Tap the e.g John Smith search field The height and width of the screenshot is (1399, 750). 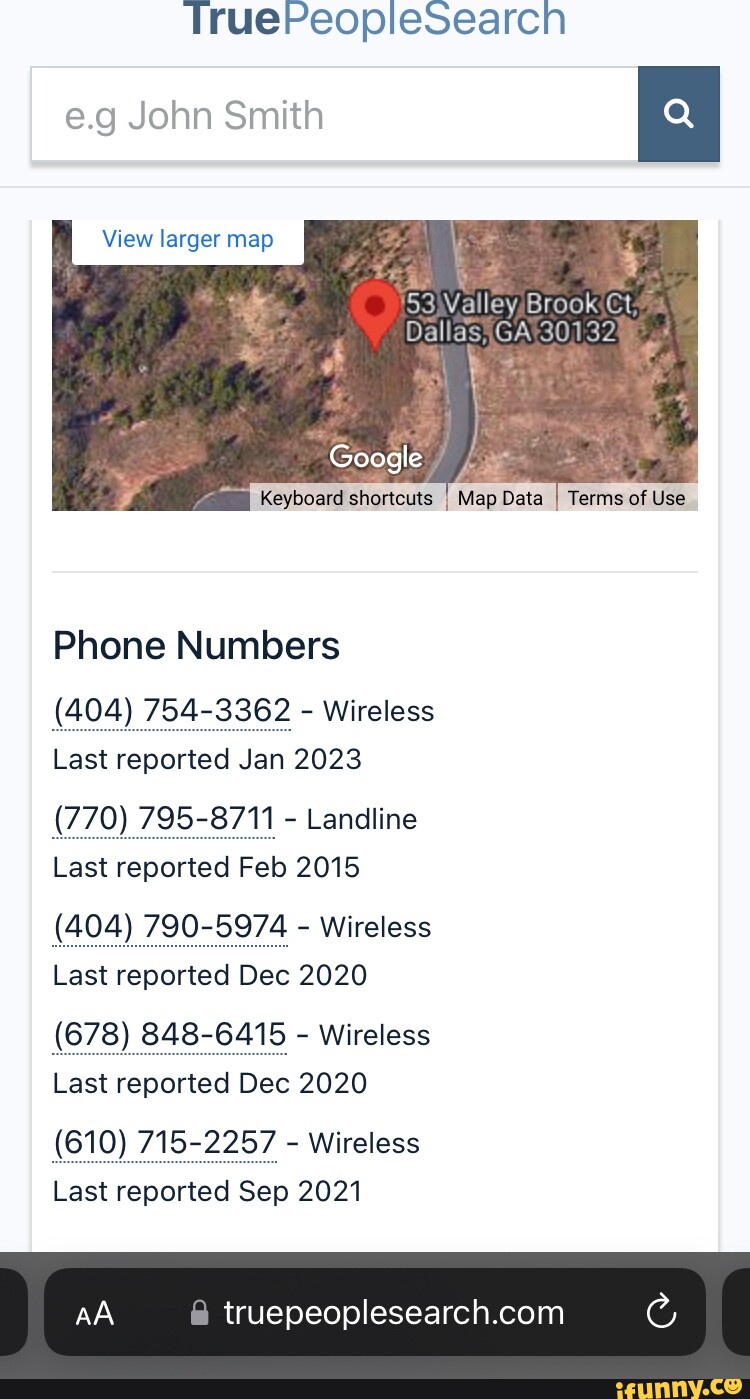point(334,115)
